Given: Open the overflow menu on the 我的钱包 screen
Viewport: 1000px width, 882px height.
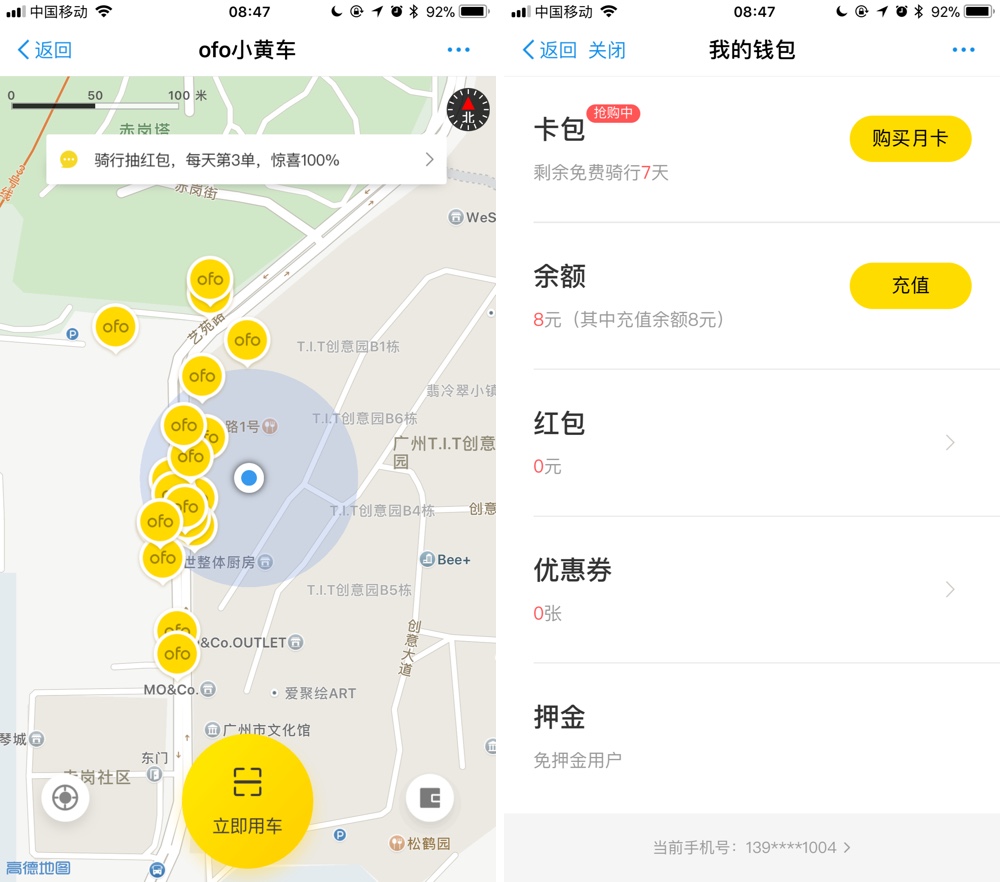Looking at the screenshot, I should (x=963, y=50).
